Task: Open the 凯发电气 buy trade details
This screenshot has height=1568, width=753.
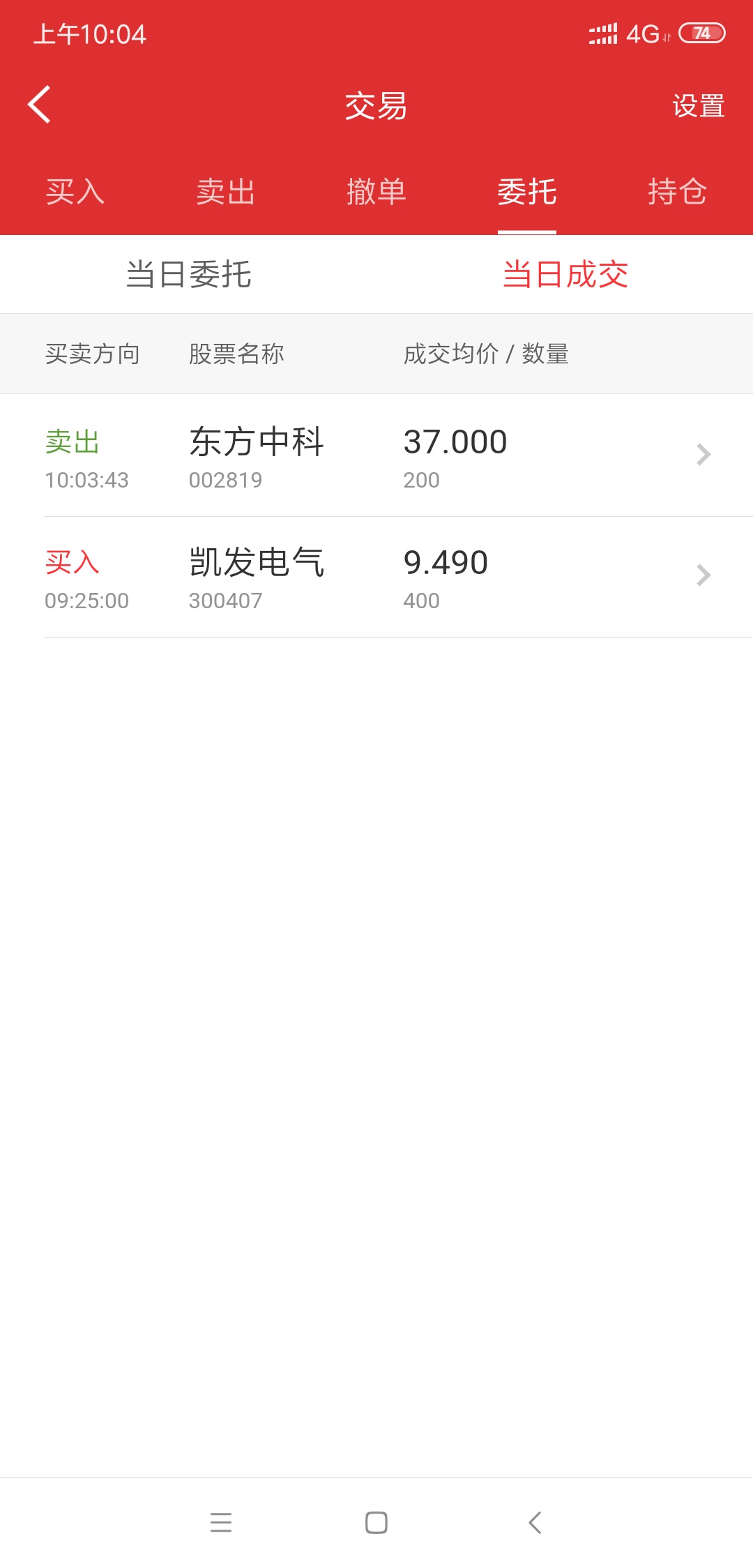Action: tap(376, 577)
